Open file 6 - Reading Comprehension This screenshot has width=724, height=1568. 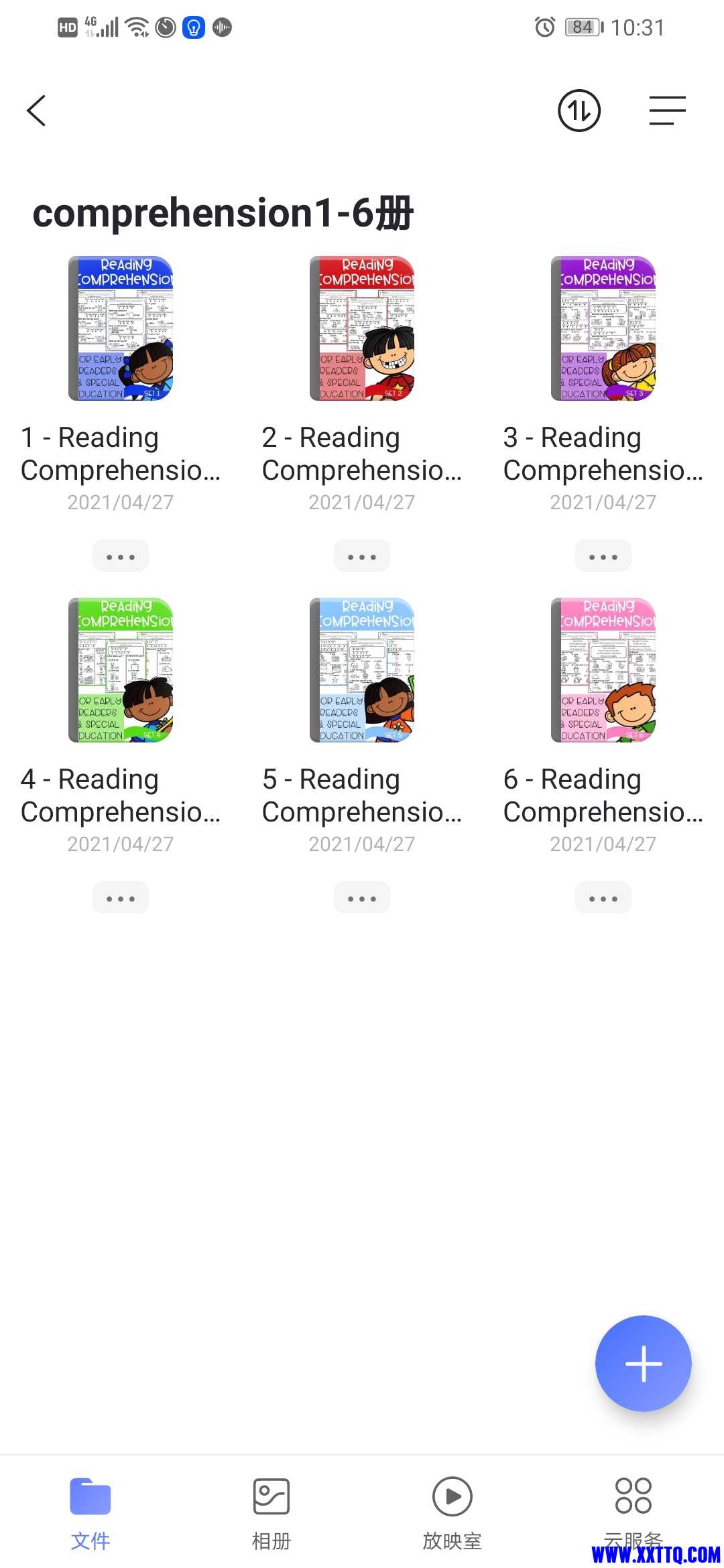tap(603, 670)
